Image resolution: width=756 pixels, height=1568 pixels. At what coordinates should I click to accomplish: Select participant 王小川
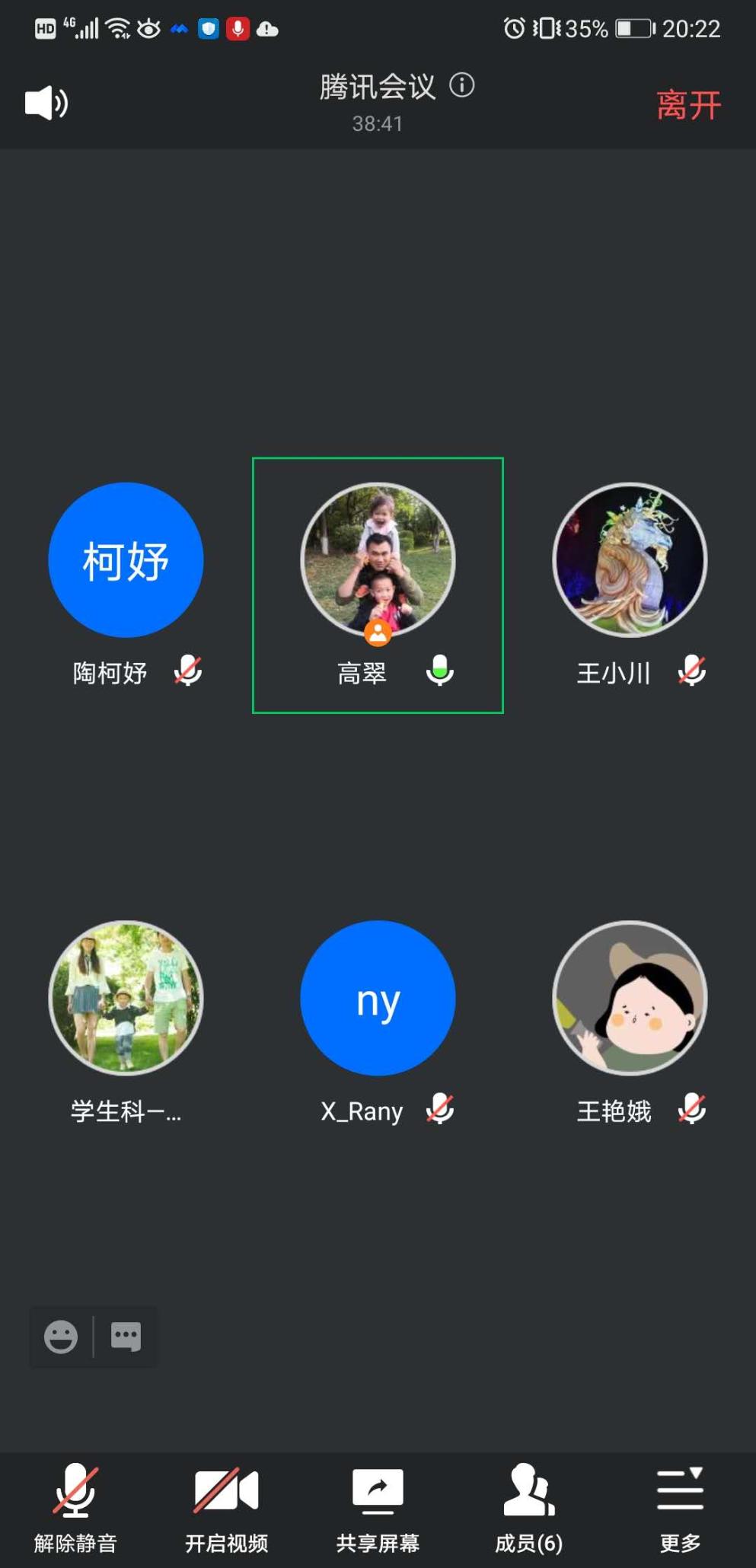[630, 560]
